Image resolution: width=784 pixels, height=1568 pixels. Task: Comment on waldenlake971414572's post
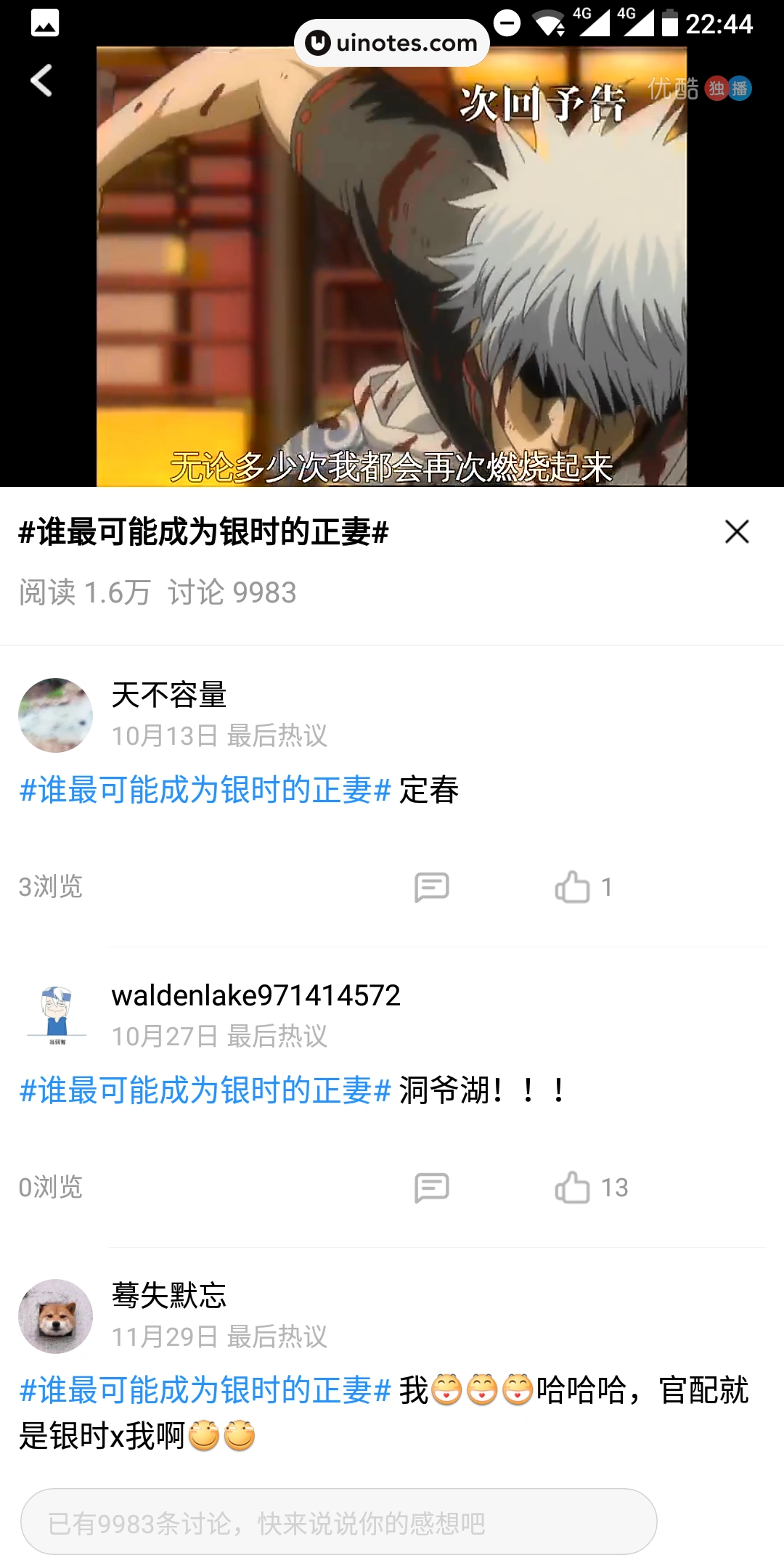[x=431, y=1188]
